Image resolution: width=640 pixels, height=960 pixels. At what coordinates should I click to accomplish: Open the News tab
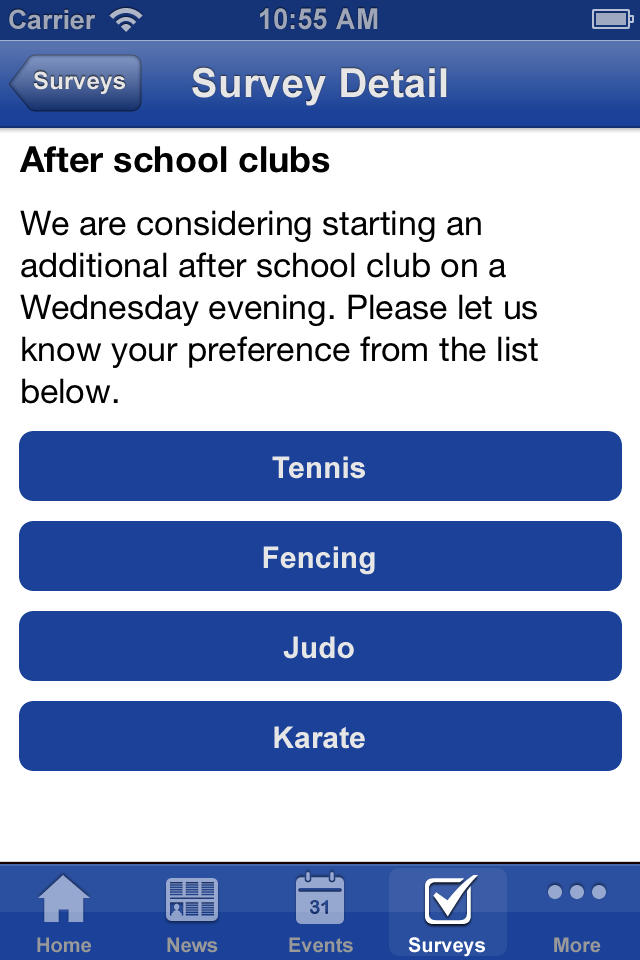coord(192,913)
